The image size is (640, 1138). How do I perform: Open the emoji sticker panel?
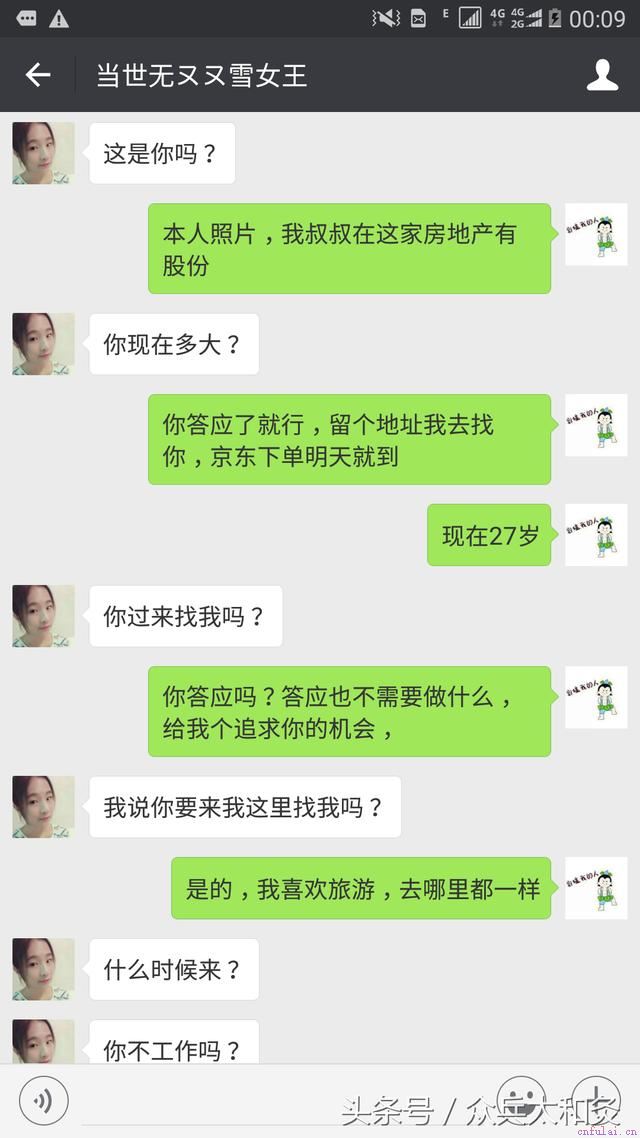click(521, 1099)
